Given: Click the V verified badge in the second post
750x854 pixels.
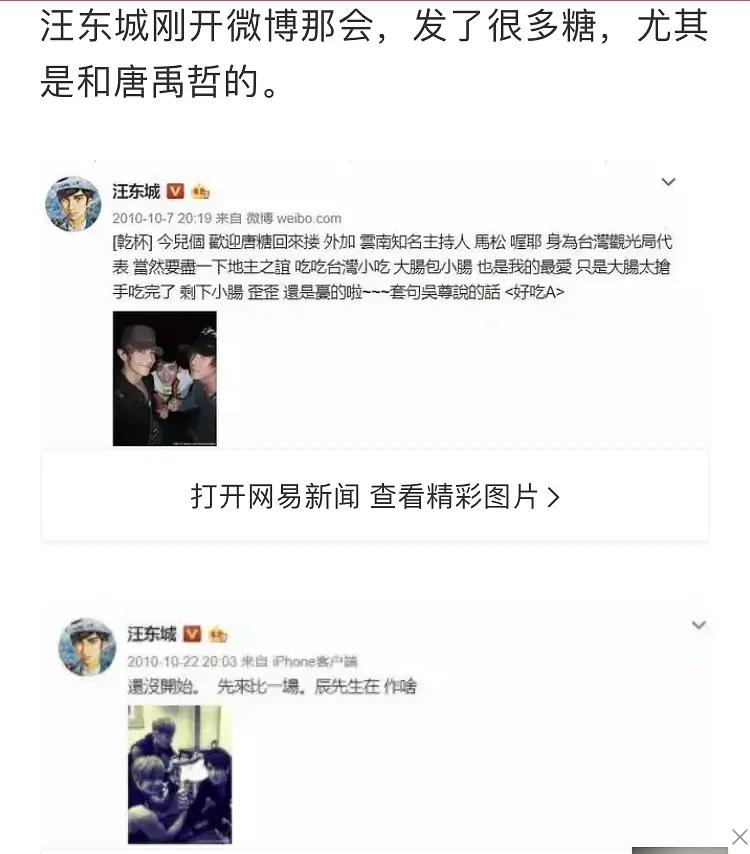Looking at the screenshot, I should coord(190,633).
